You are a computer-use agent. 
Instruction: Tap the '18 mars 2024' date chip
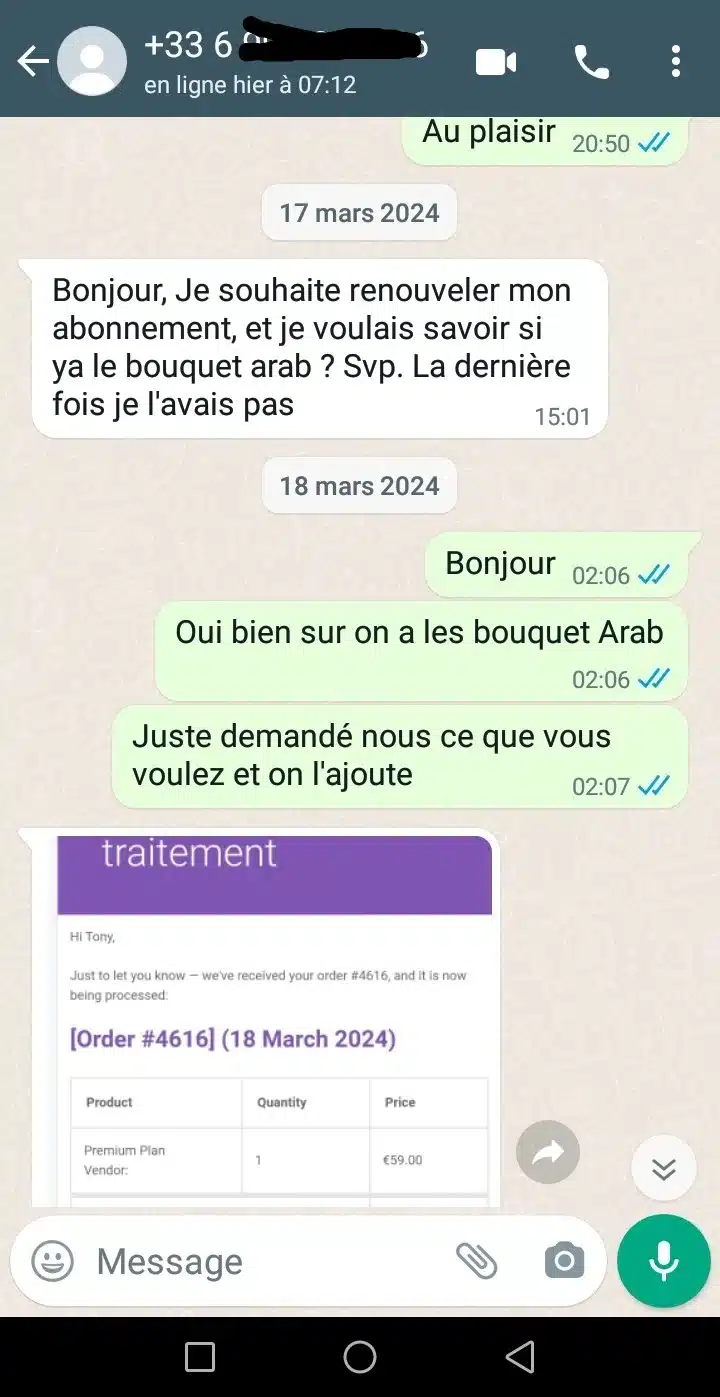359,485
